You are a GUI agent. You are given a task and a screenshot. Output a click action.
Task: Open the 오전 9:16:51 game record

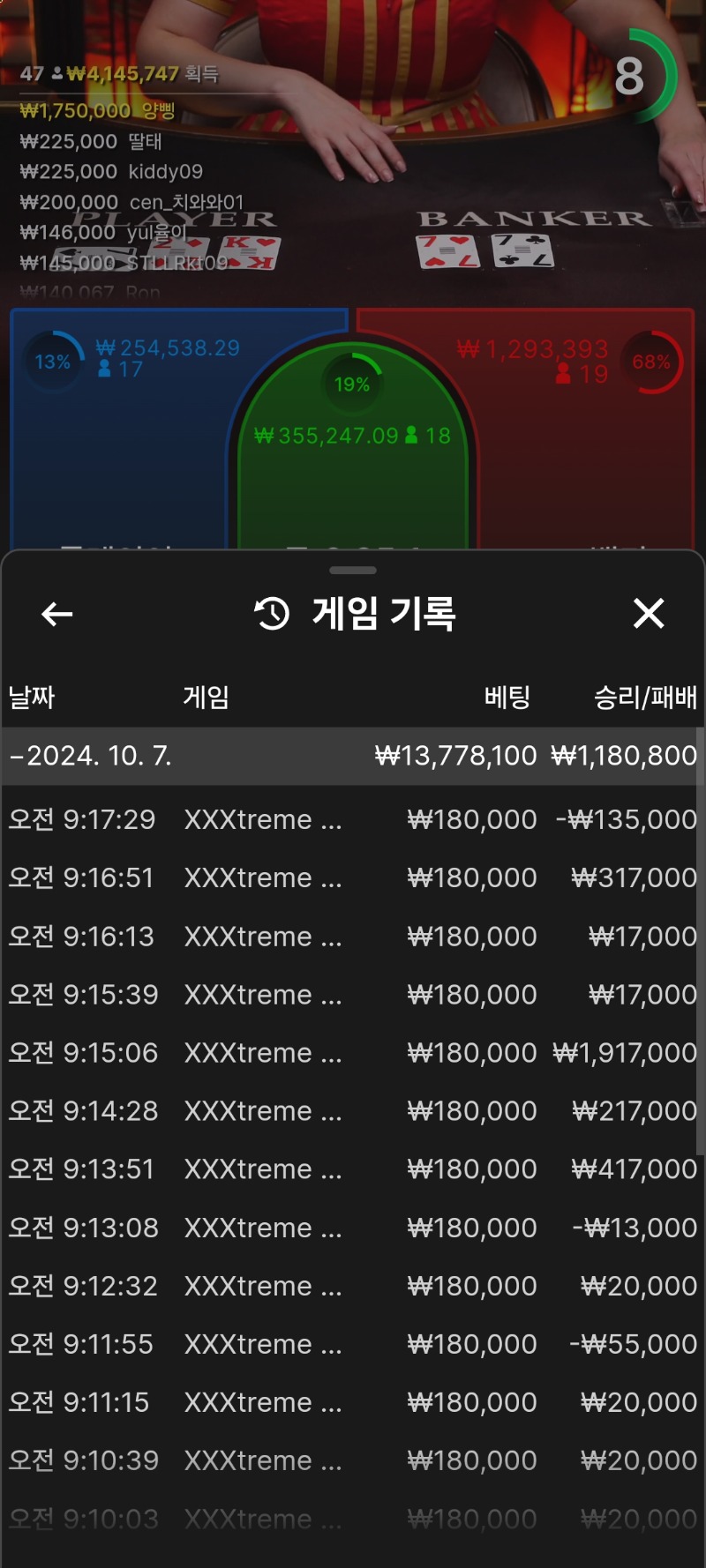(351, 877)
